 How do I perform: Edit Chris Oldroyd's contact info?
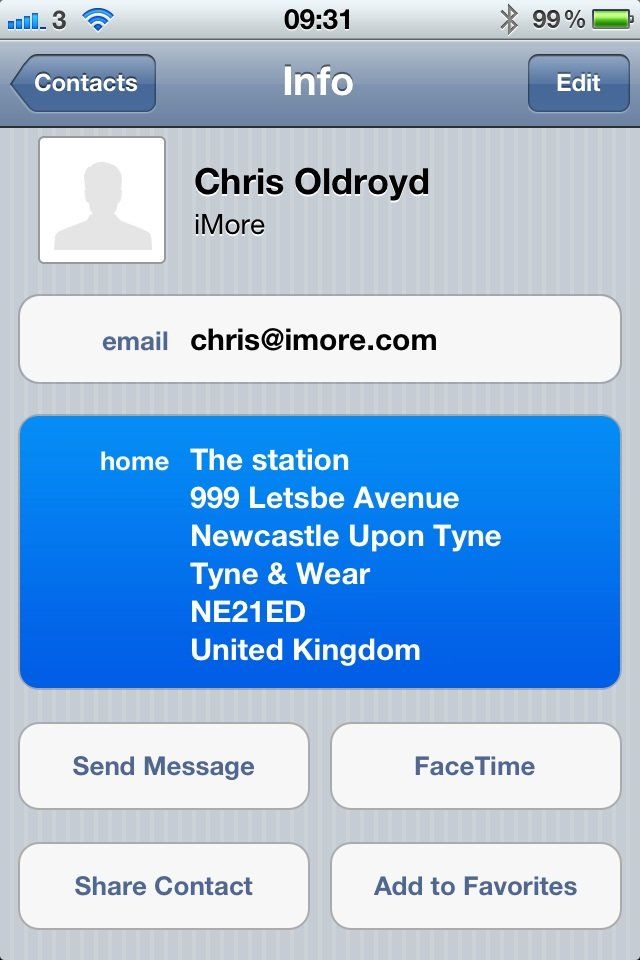[577, 83]
